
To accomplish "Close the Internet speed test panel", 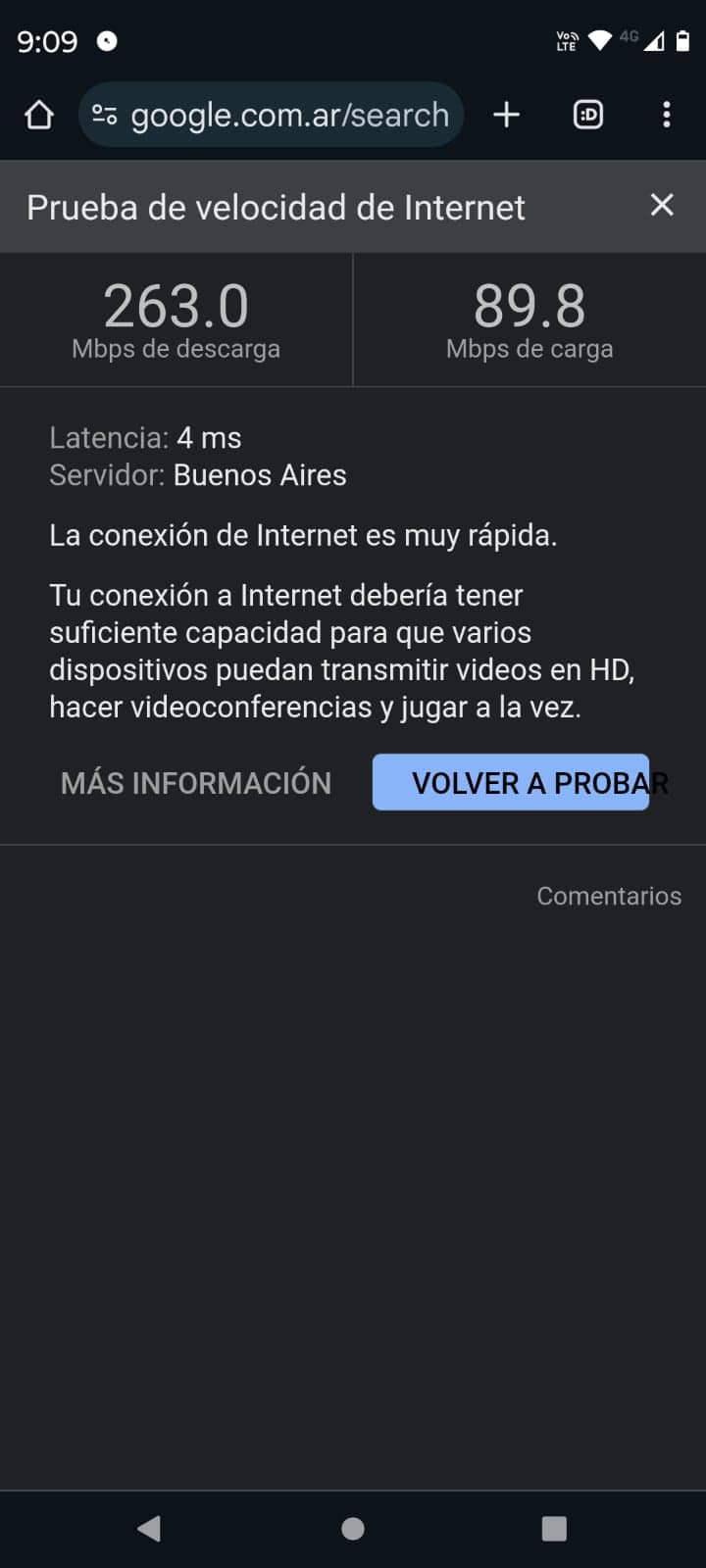I will (662, 205).
